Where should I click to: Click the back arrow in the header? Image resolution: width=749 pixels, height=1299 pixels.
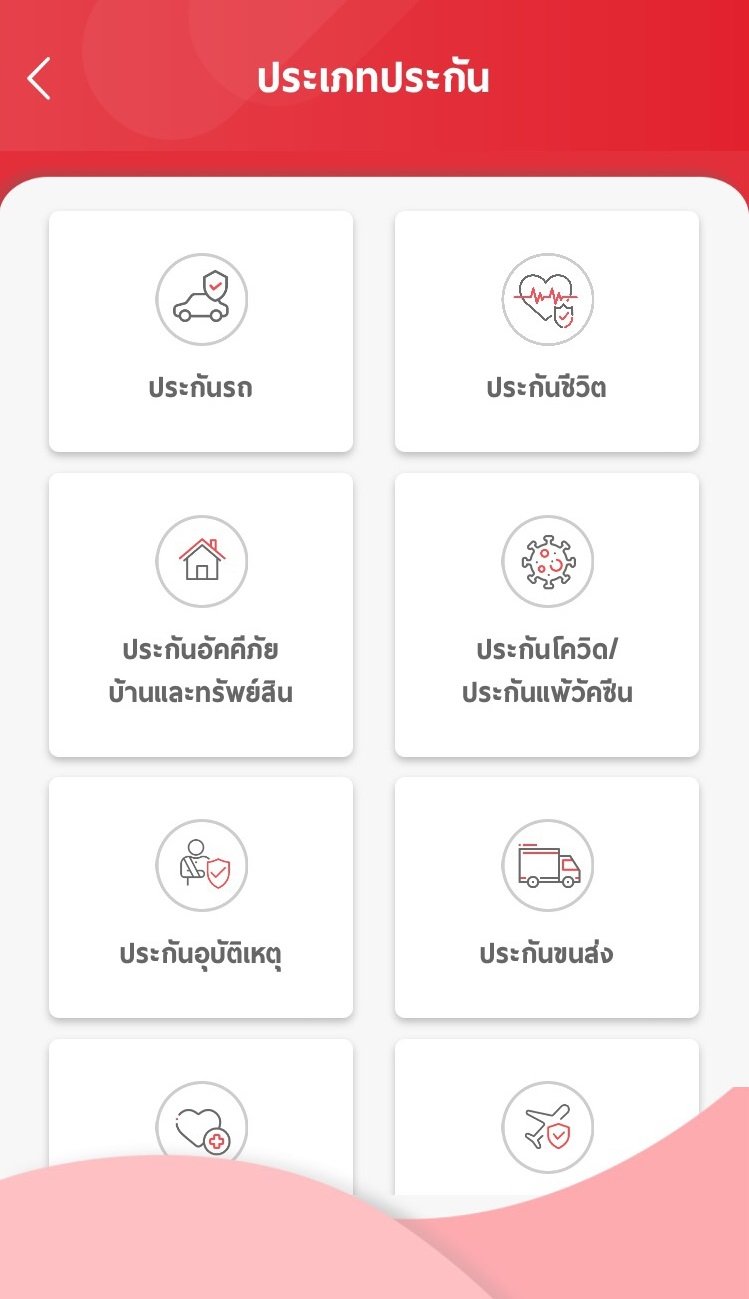coord(39,77)
